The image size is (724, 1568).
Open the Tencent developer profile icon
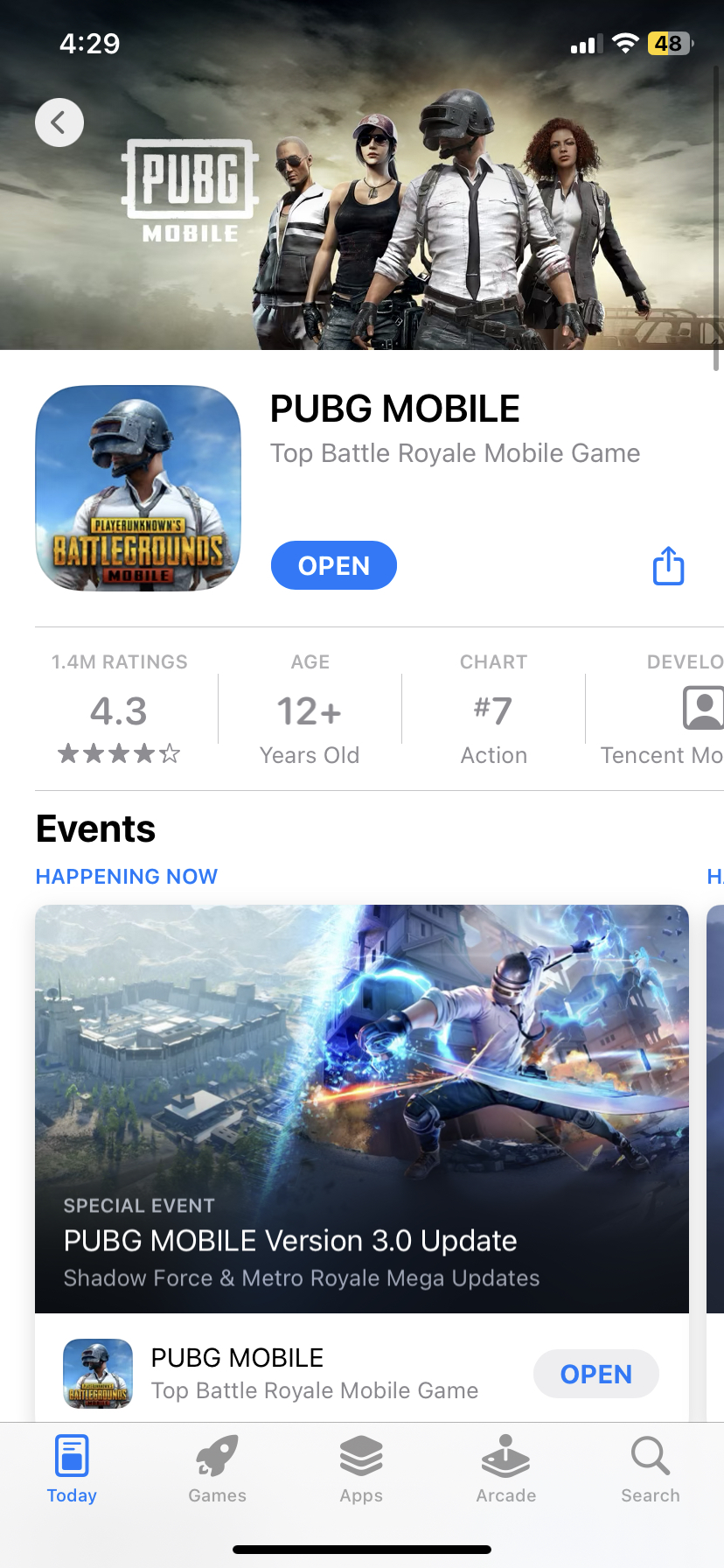tap(705, 709)
